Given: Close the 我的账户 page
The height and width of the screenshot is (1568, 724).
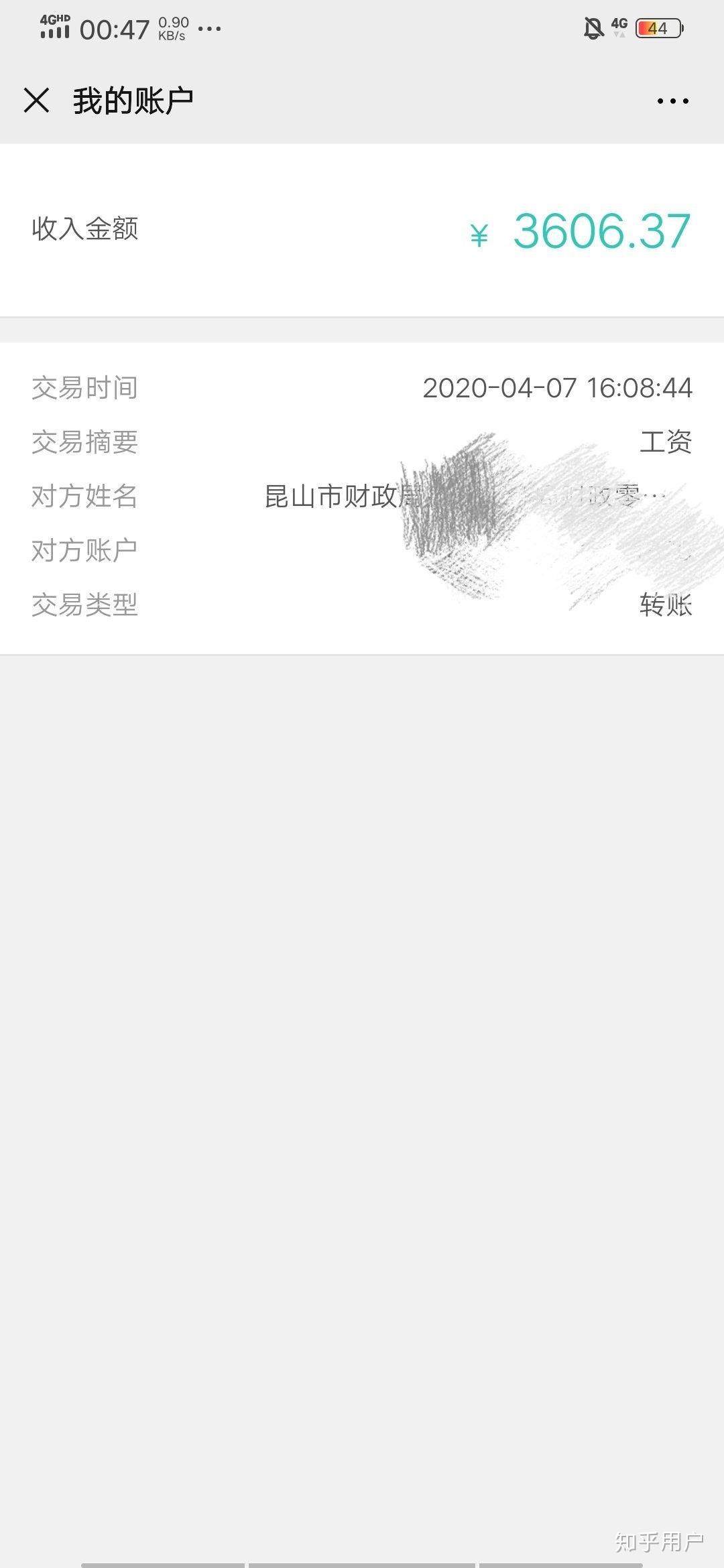Looking at the screenshot, I should tap(36, 101).
